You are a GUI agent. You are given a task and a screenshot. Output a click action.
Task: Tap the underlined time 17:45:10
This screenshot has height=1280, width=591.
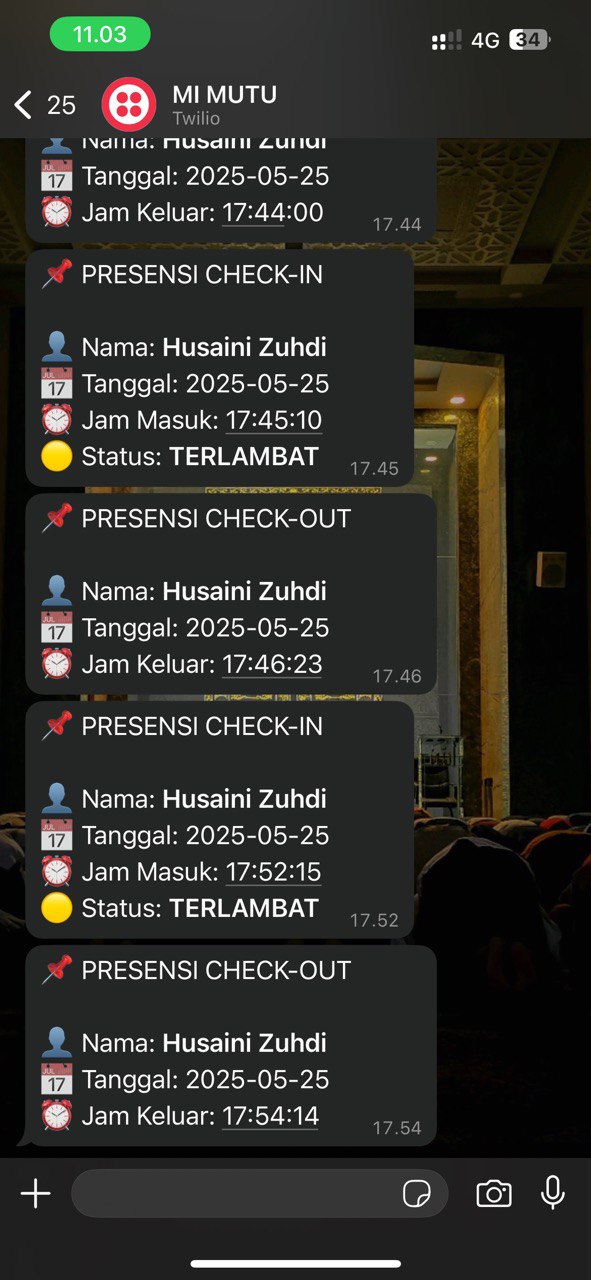pos(274,420)
